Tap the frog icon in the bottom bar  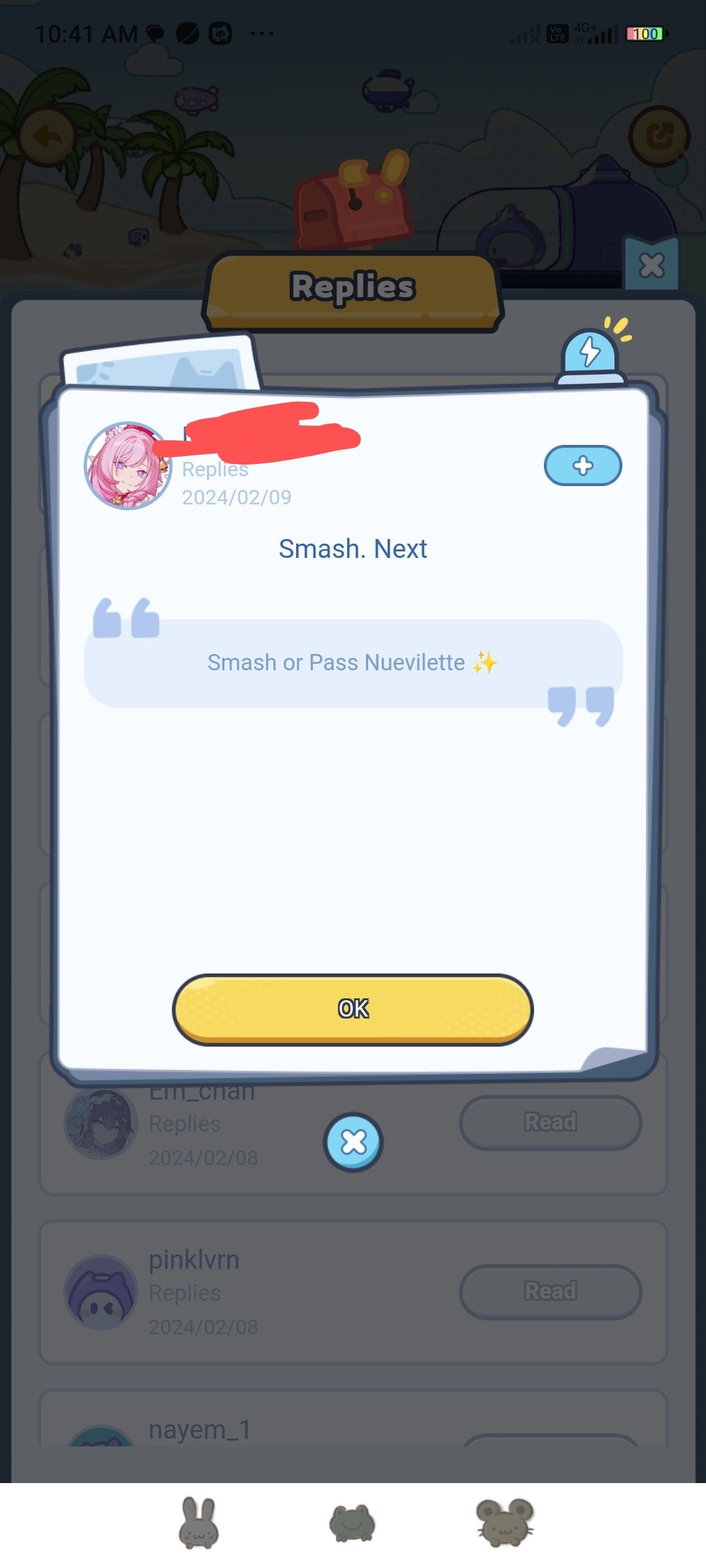tap(352, 1522)
